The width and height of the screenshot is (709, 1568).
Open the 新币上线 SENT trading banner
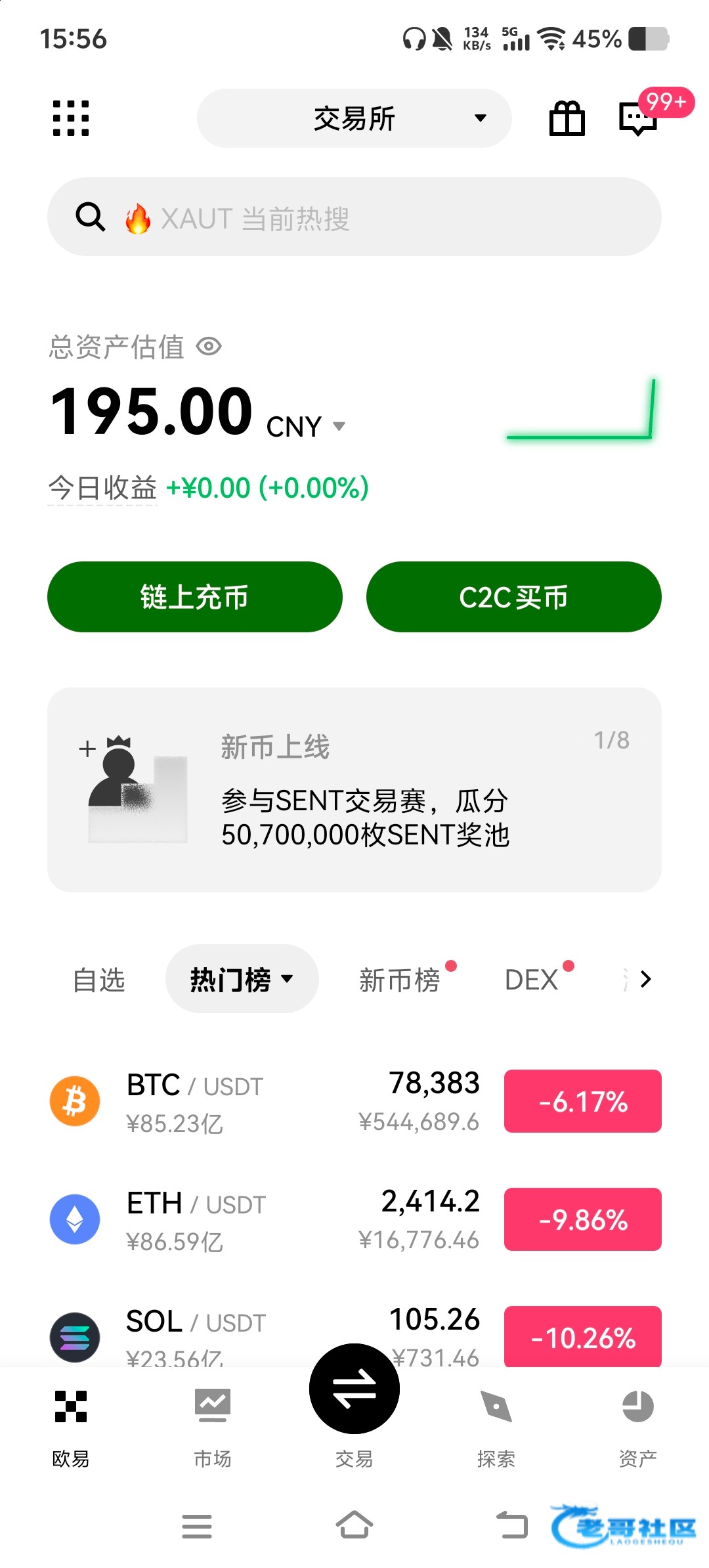click(x=354, y=790)
